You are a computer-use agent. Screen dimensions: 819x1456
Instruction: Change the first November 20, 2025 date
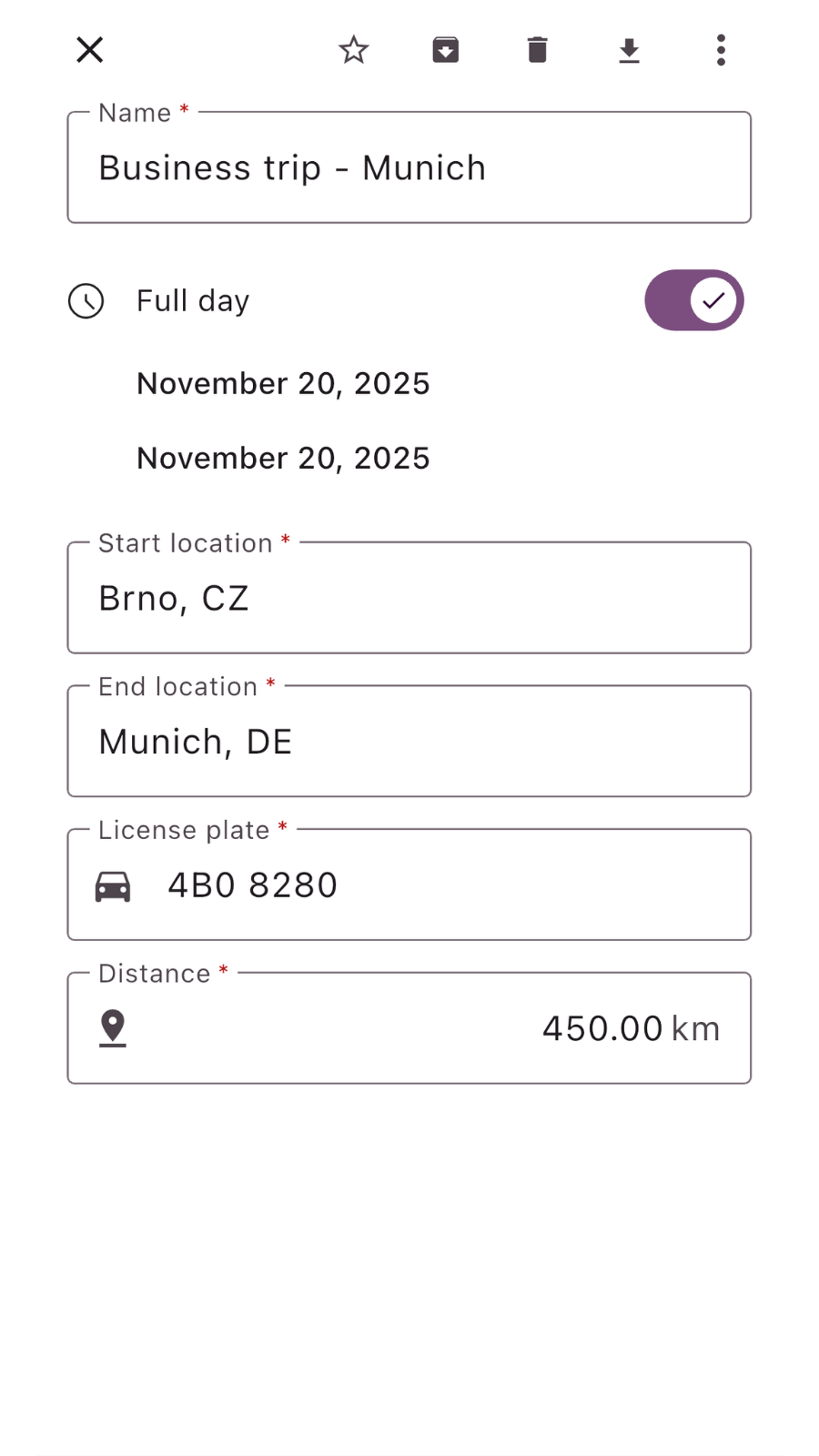[x=283, y=384]
